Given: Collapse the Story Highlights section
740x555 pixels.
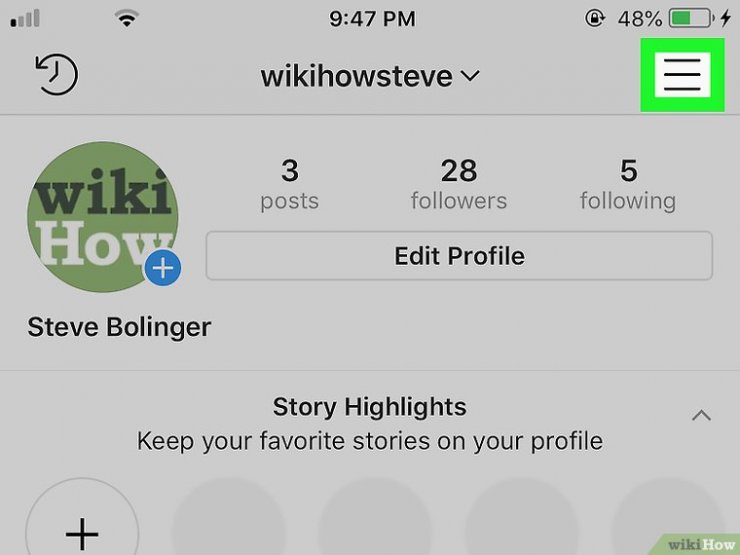Looking at the screenshot, I should (x=702, y=415).
